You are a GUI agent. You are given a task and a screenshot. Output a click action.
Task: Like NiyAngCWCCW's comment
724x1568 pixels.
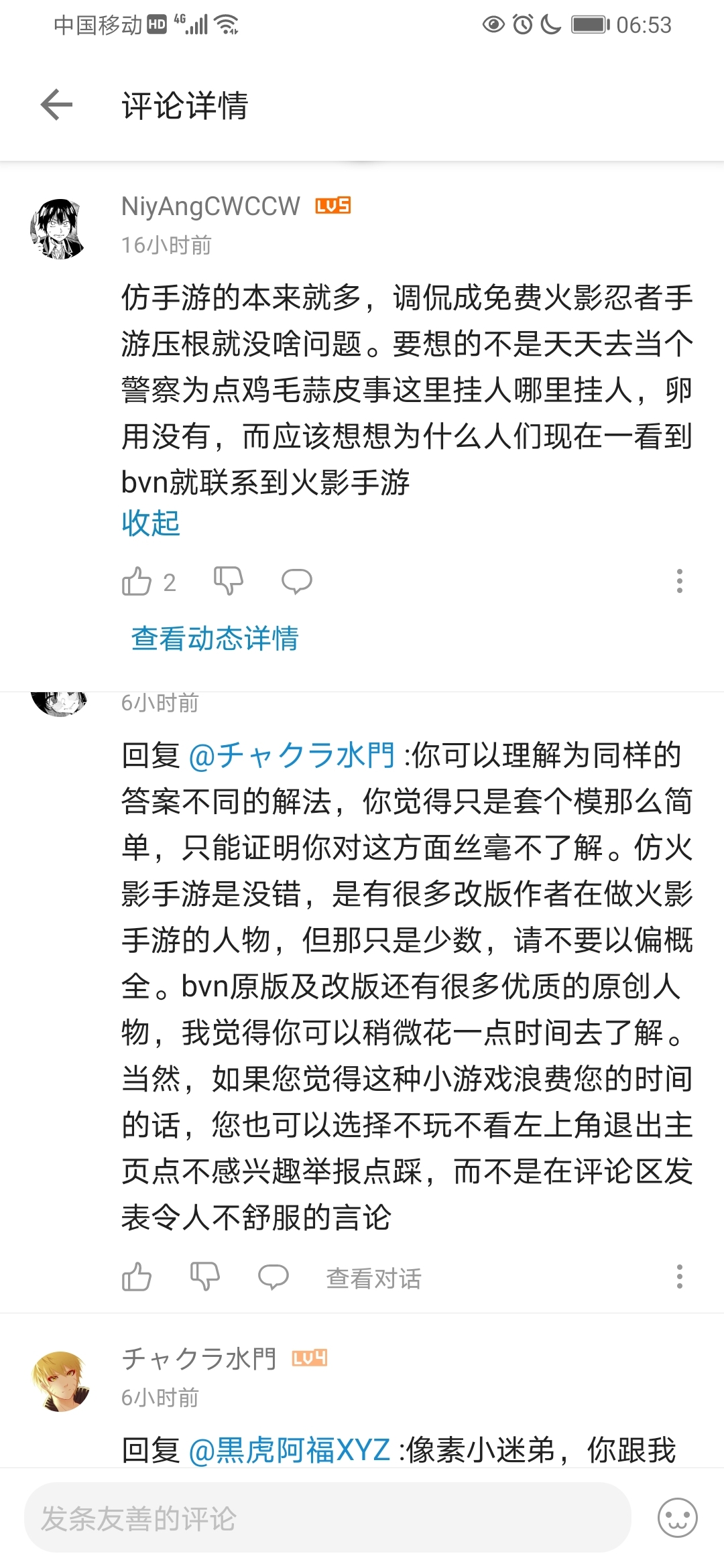tap(137, 582)
